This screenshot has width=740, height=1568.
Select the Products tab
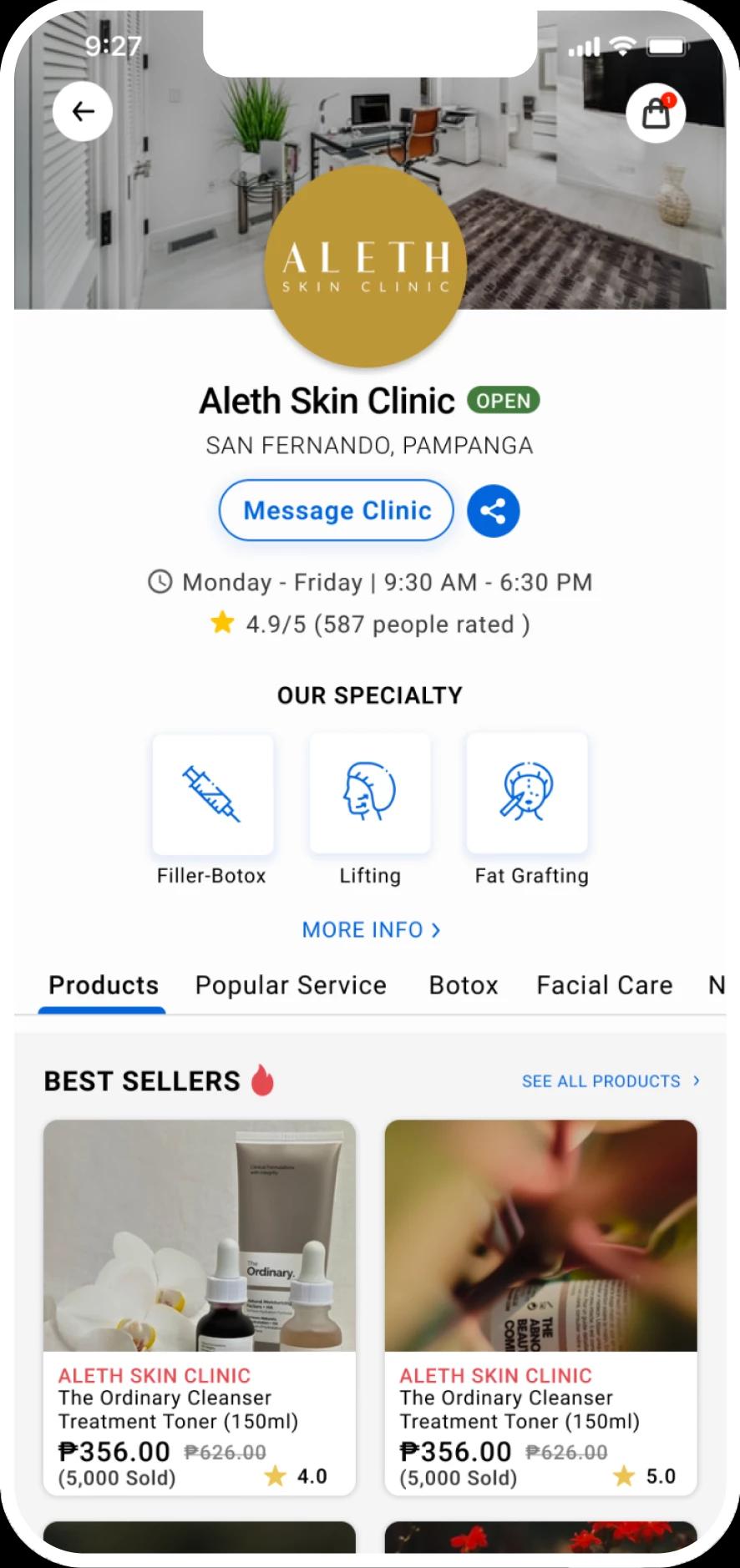103,985
